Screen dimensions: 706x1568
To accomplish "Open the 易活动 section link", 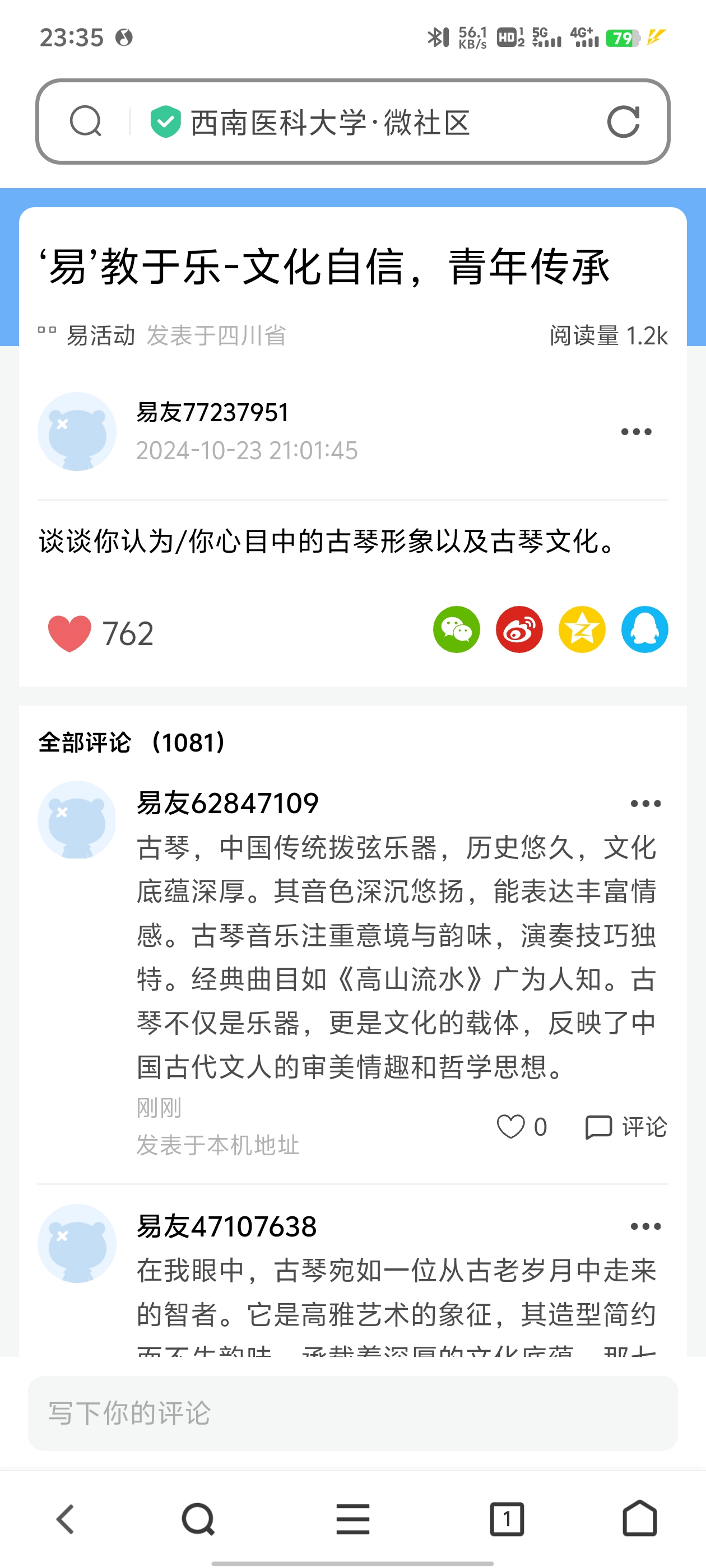I will tap(100, 335).
